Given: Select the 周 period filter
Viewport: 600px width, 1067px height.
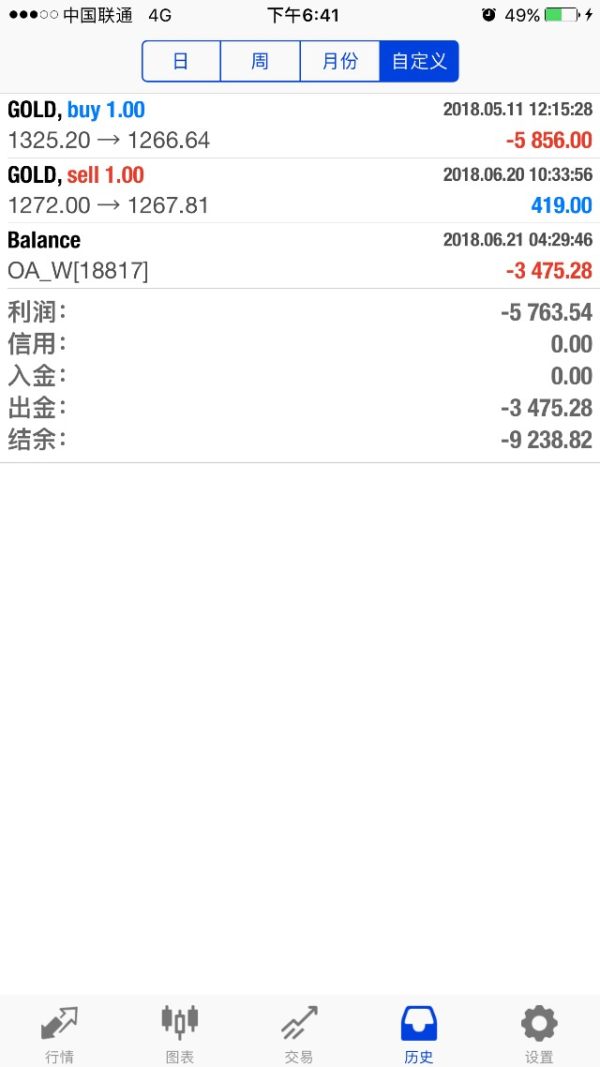Looking at the screenshot, I should tap(260, 61).
